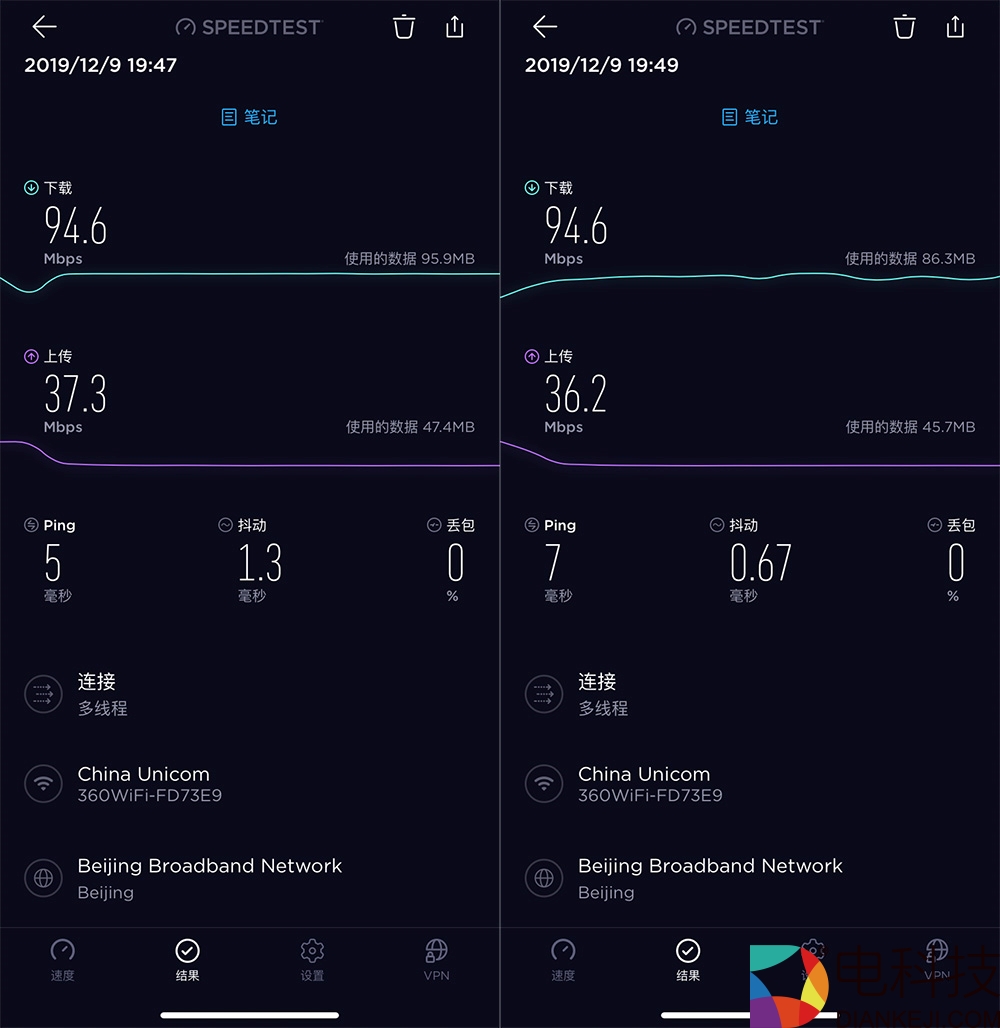The width and height of the screenshot is (1000, 1028).
Task: Tap the 连接 multi-connection arrows icon
Action: tap(43, 694)
